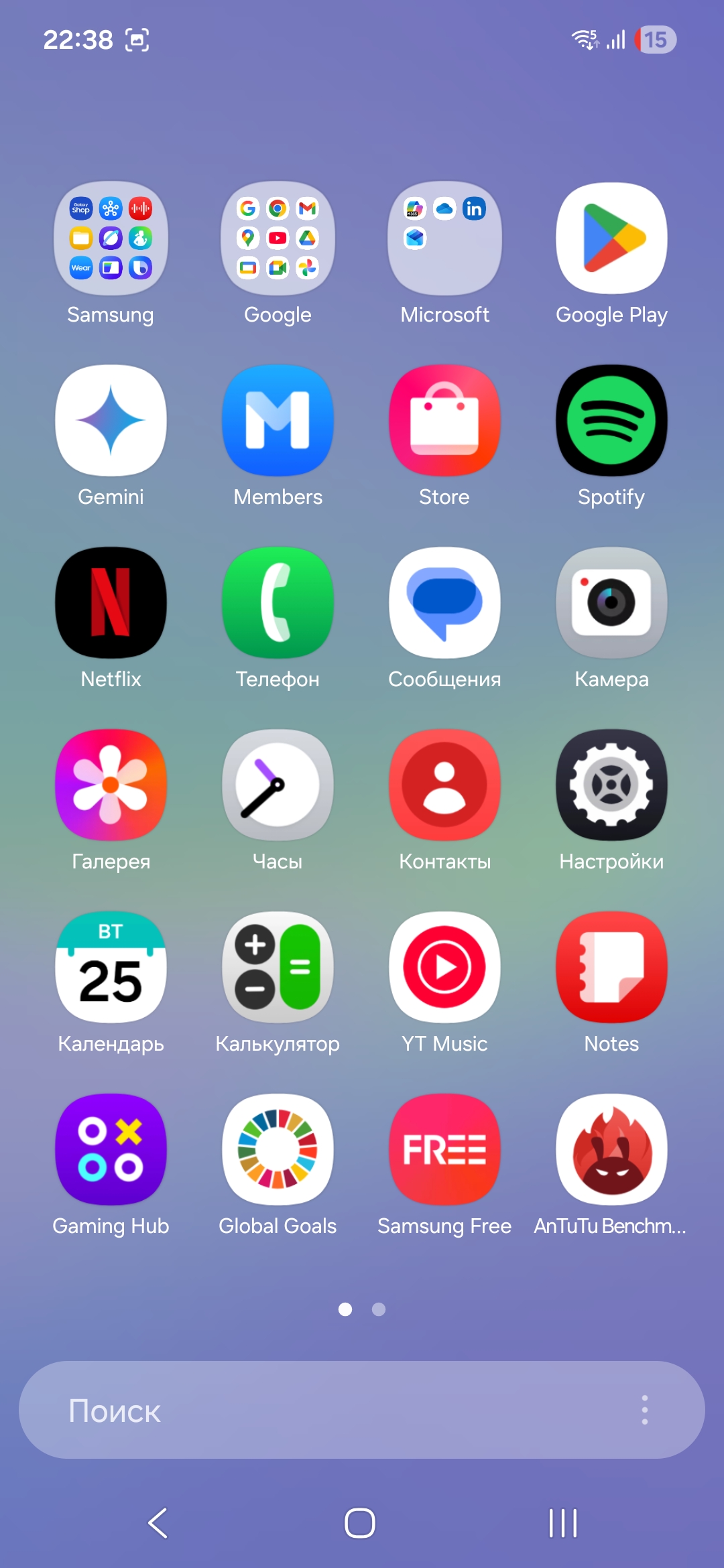Tap the system home button
The height and width of the screenshot is (1568, 724).
[360, 1523]
